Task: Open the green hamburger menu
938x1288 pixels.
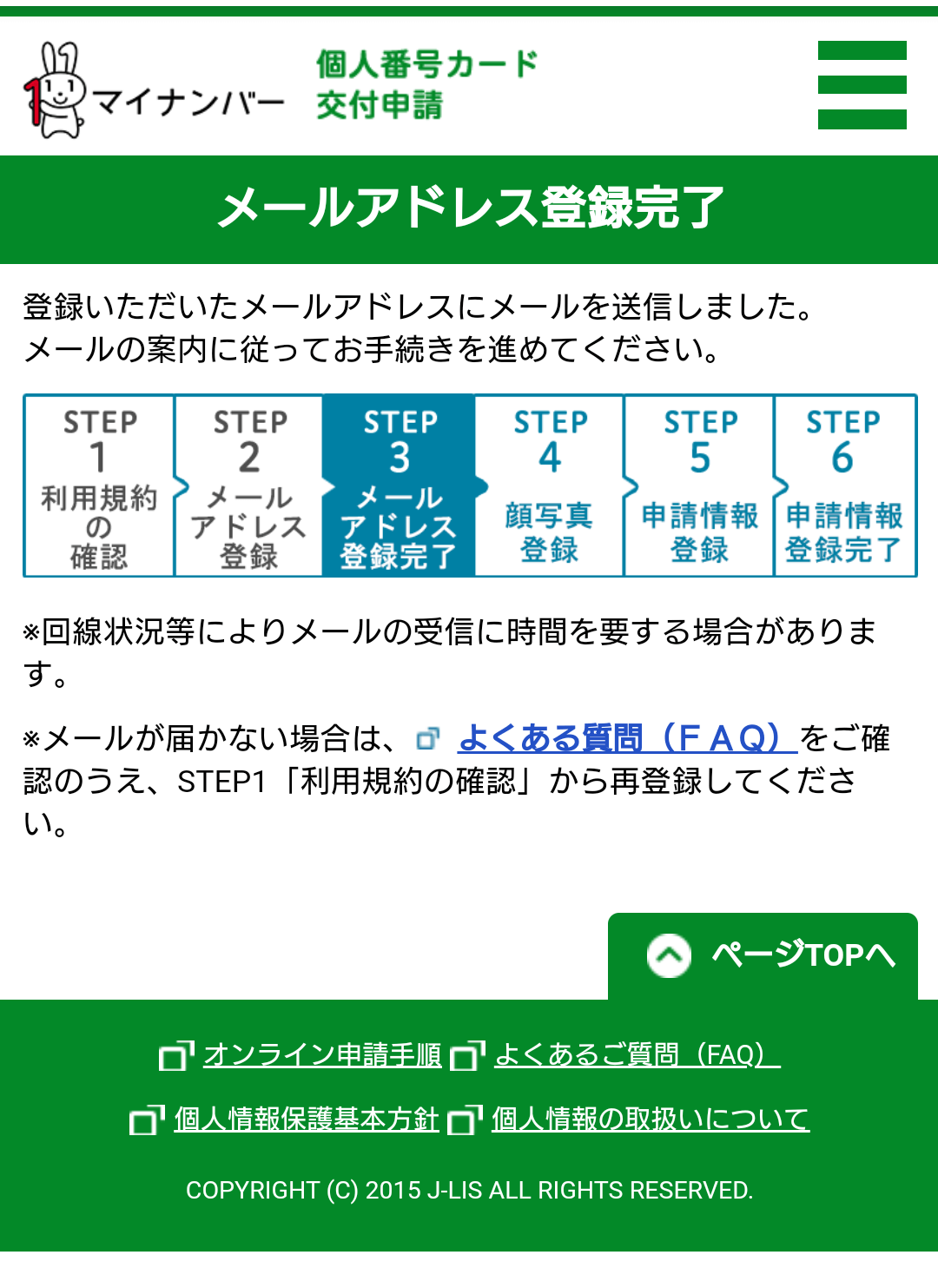Action: tap(862, 85)
